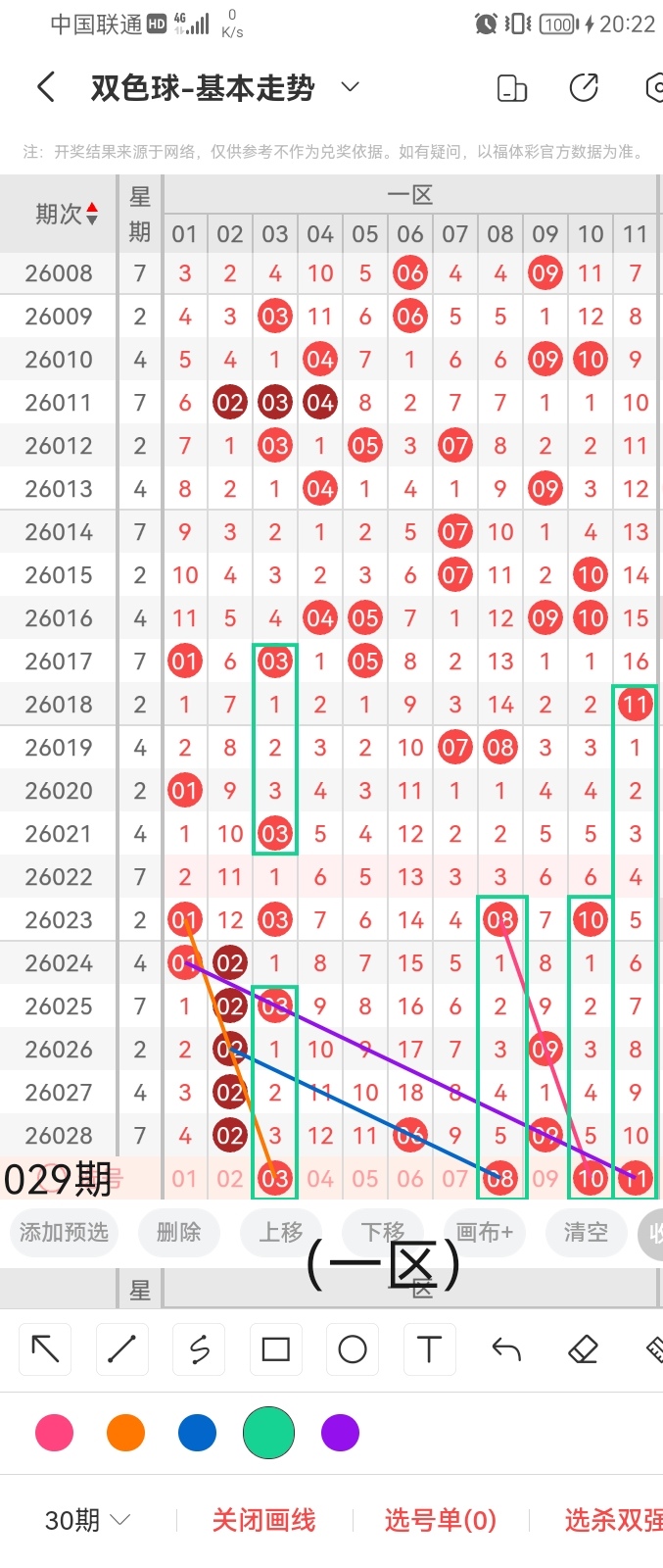Share this trend chart
The image size is (663, 1568).
point(584,88)
